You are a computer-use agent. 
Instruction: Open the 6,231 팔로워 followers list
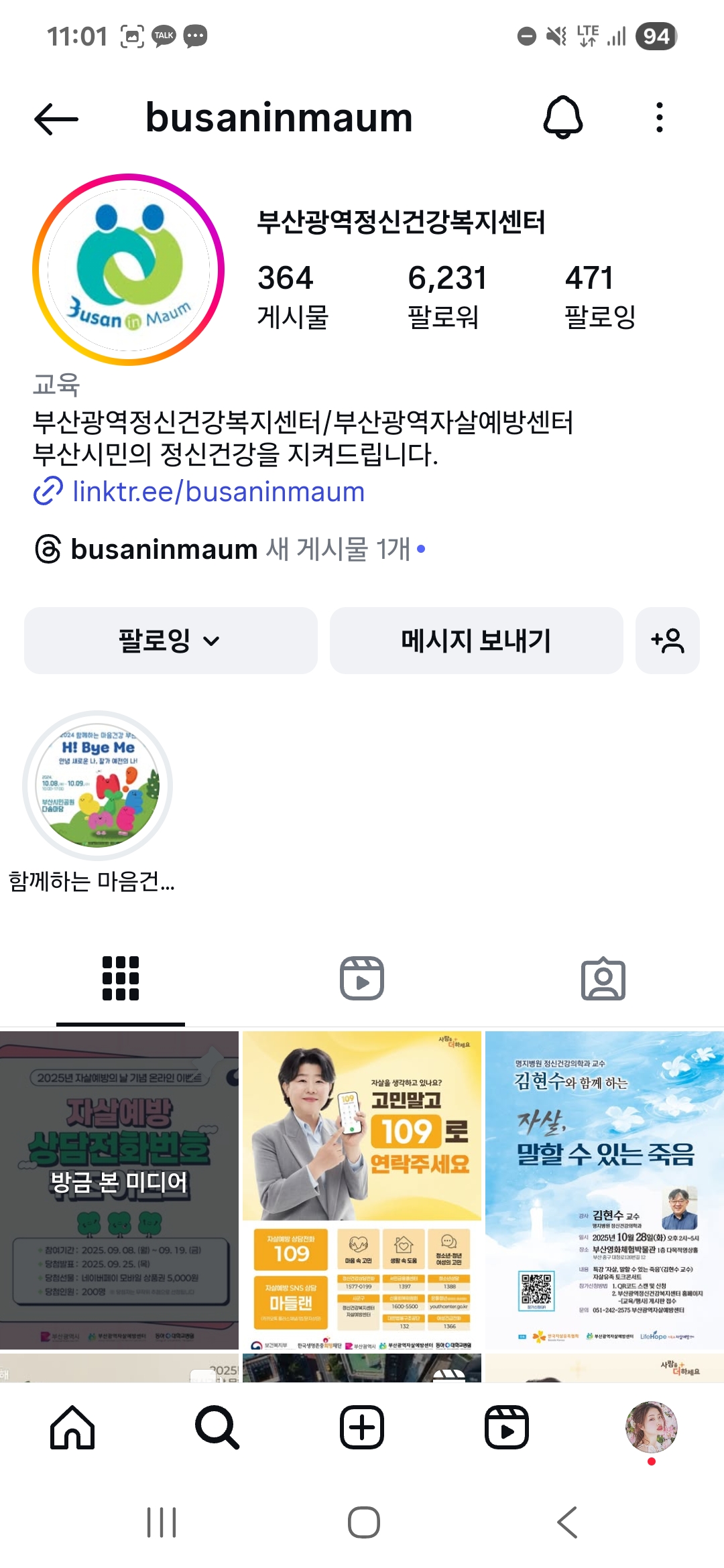coord(446,296)
